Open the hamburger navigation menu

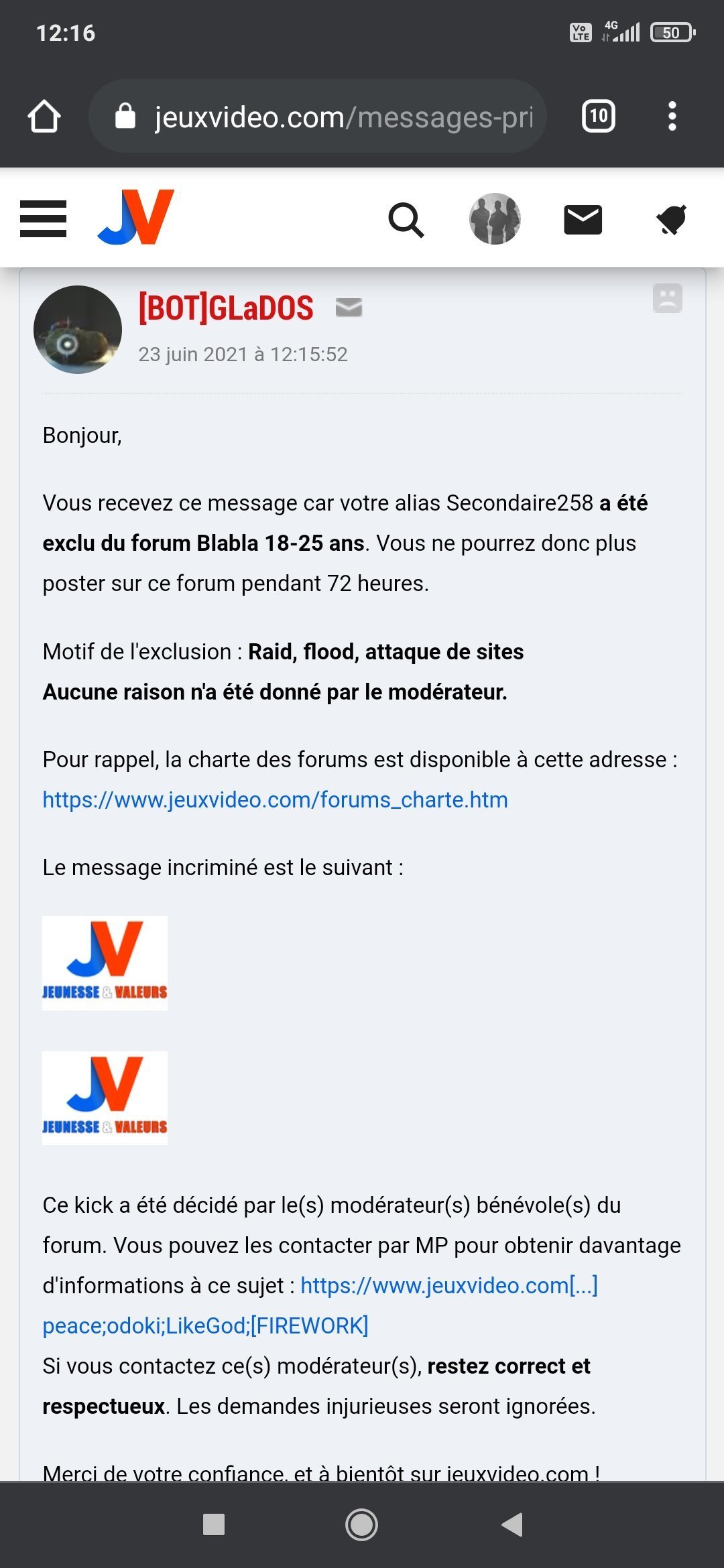[44, 218]
